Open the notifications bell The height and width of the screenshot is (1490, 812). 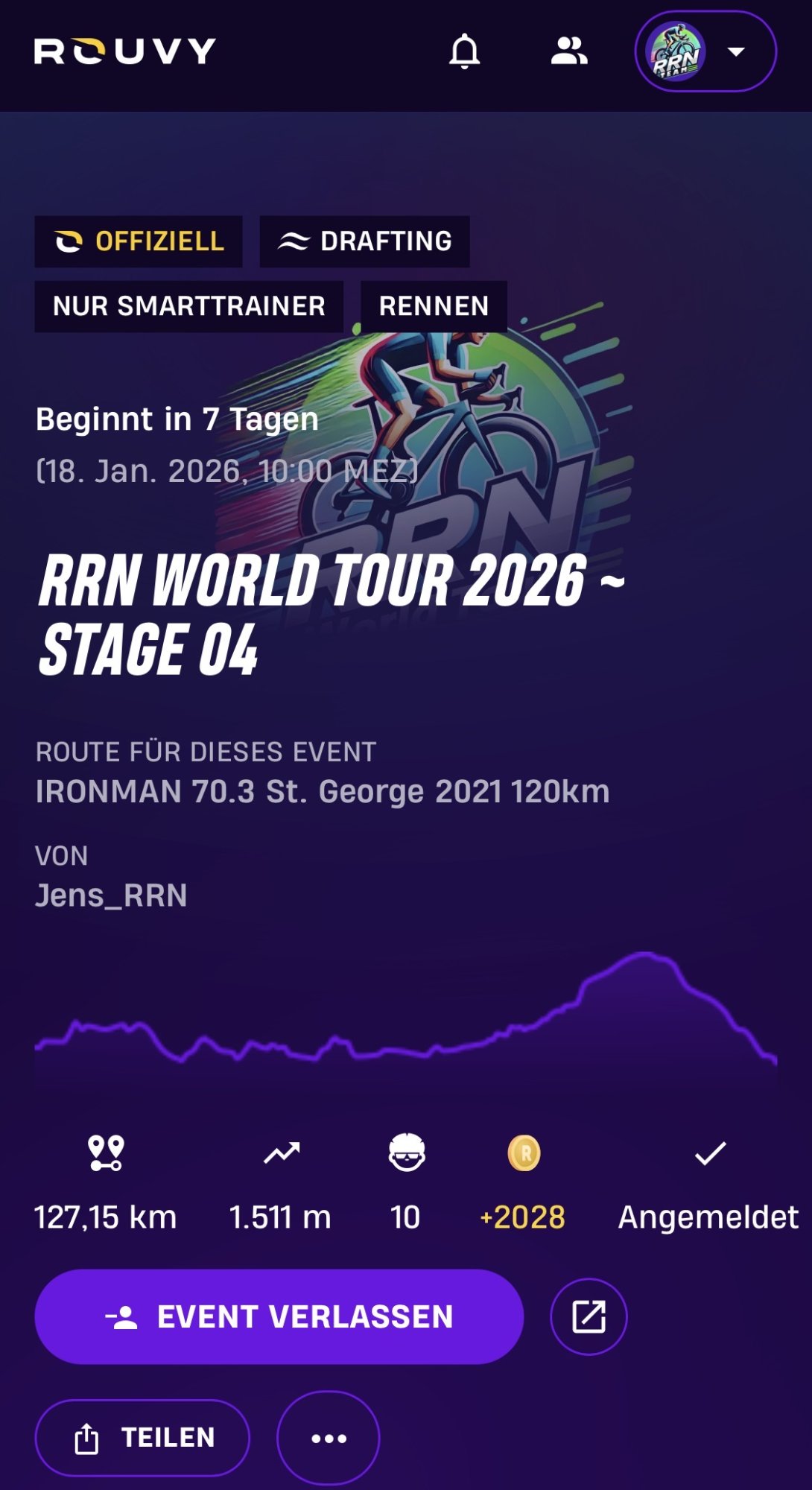coord(464,51)
